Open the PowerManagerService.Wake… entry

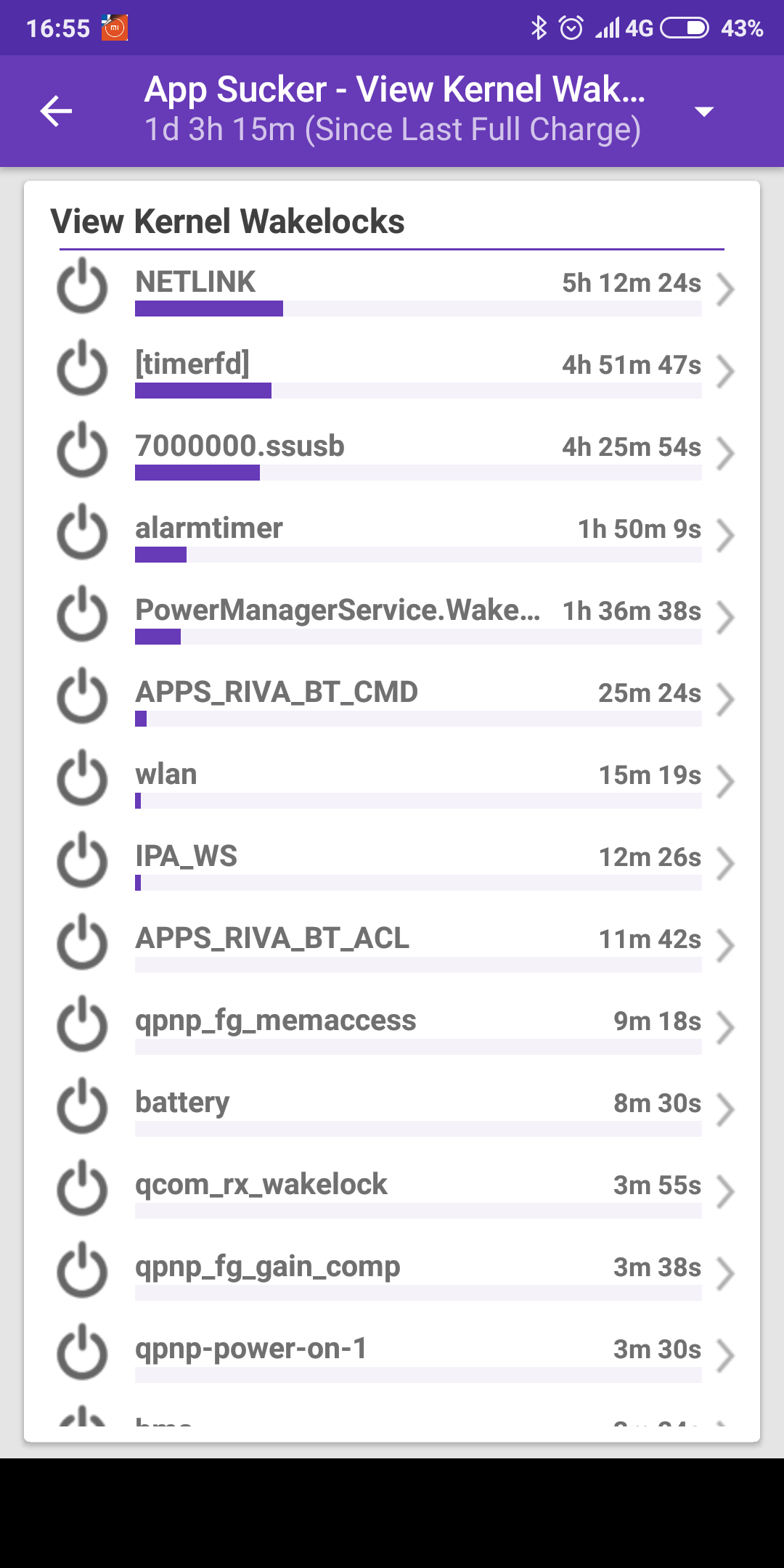(x=392, y=618)
